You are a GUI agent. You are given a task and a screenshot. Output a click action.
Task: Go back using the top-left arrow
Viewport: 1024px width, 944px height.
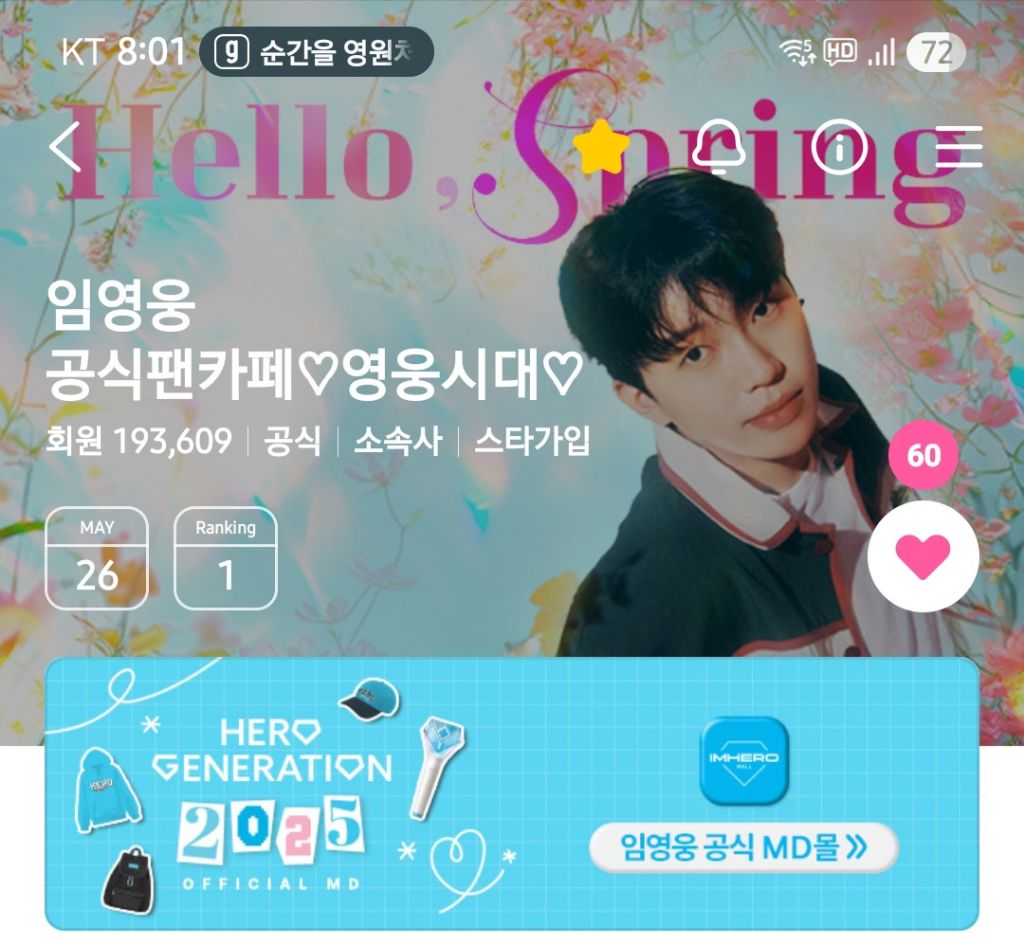click(65, 147)
